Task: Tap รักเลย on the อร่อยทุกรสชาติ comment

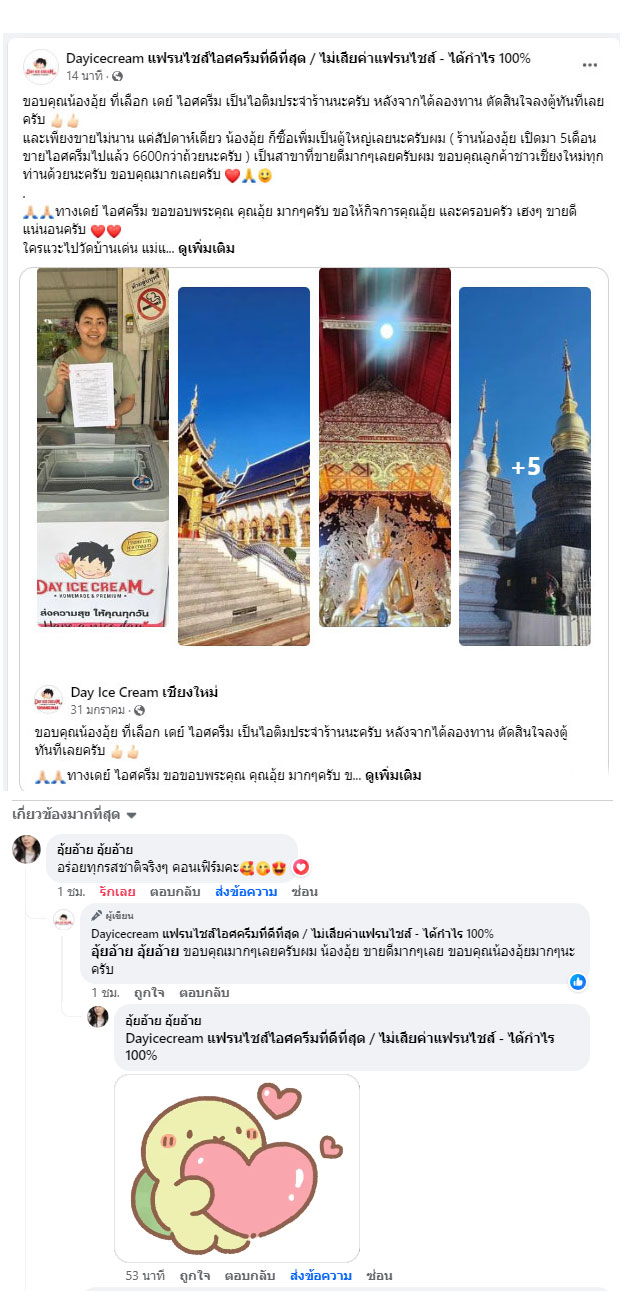Action: 117,891
